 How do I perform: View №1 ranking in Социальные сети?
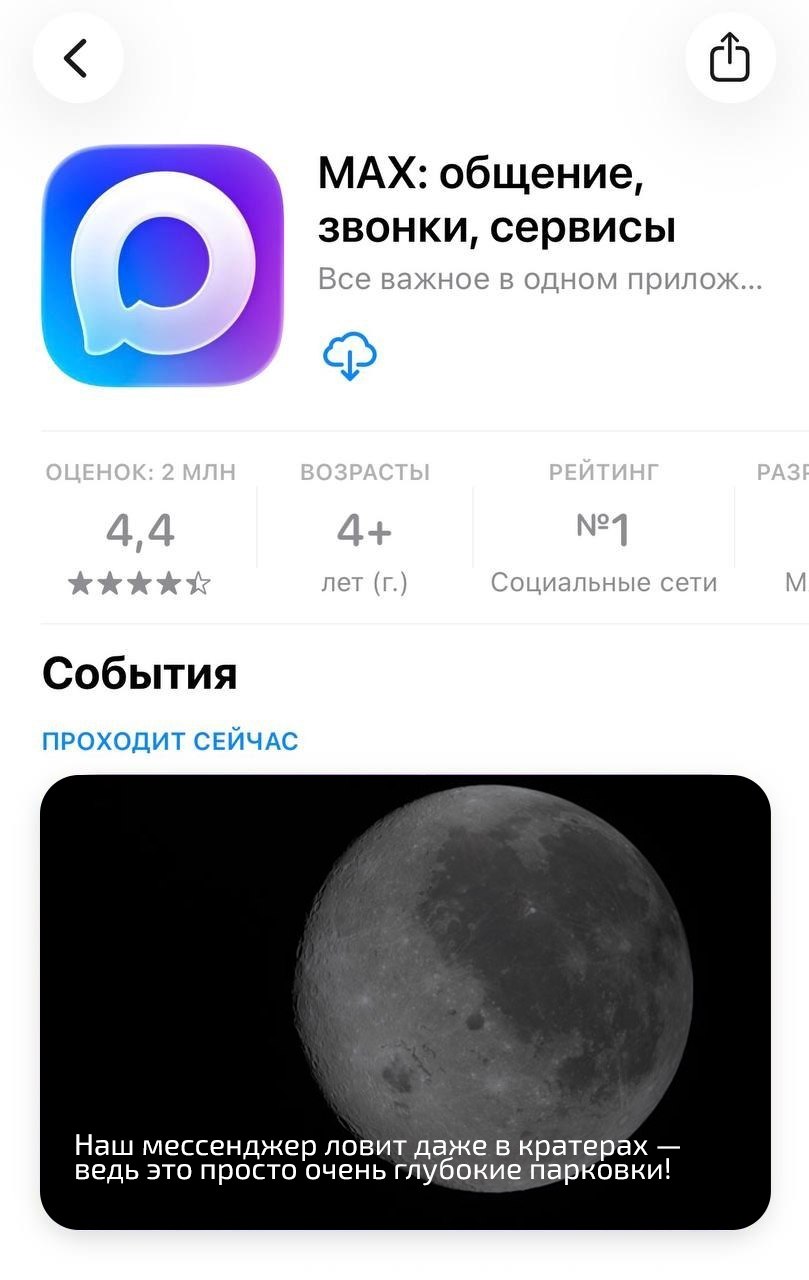pyautogui.click(x=603, y=531)
